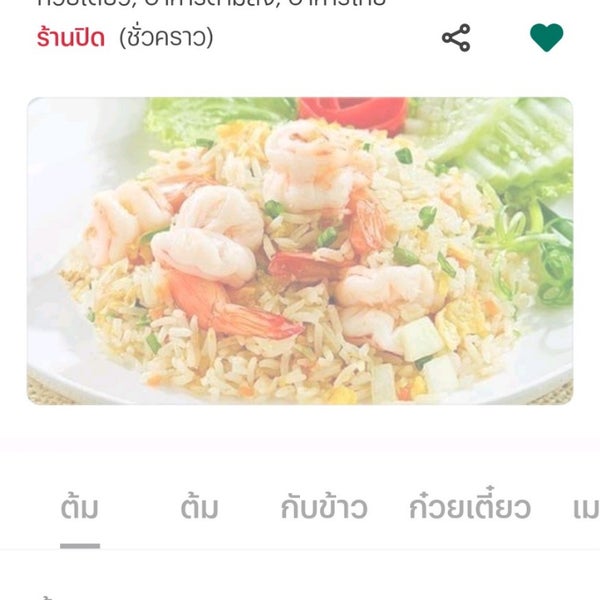Open the shrimp fried rice photo

tap(300, 250)
